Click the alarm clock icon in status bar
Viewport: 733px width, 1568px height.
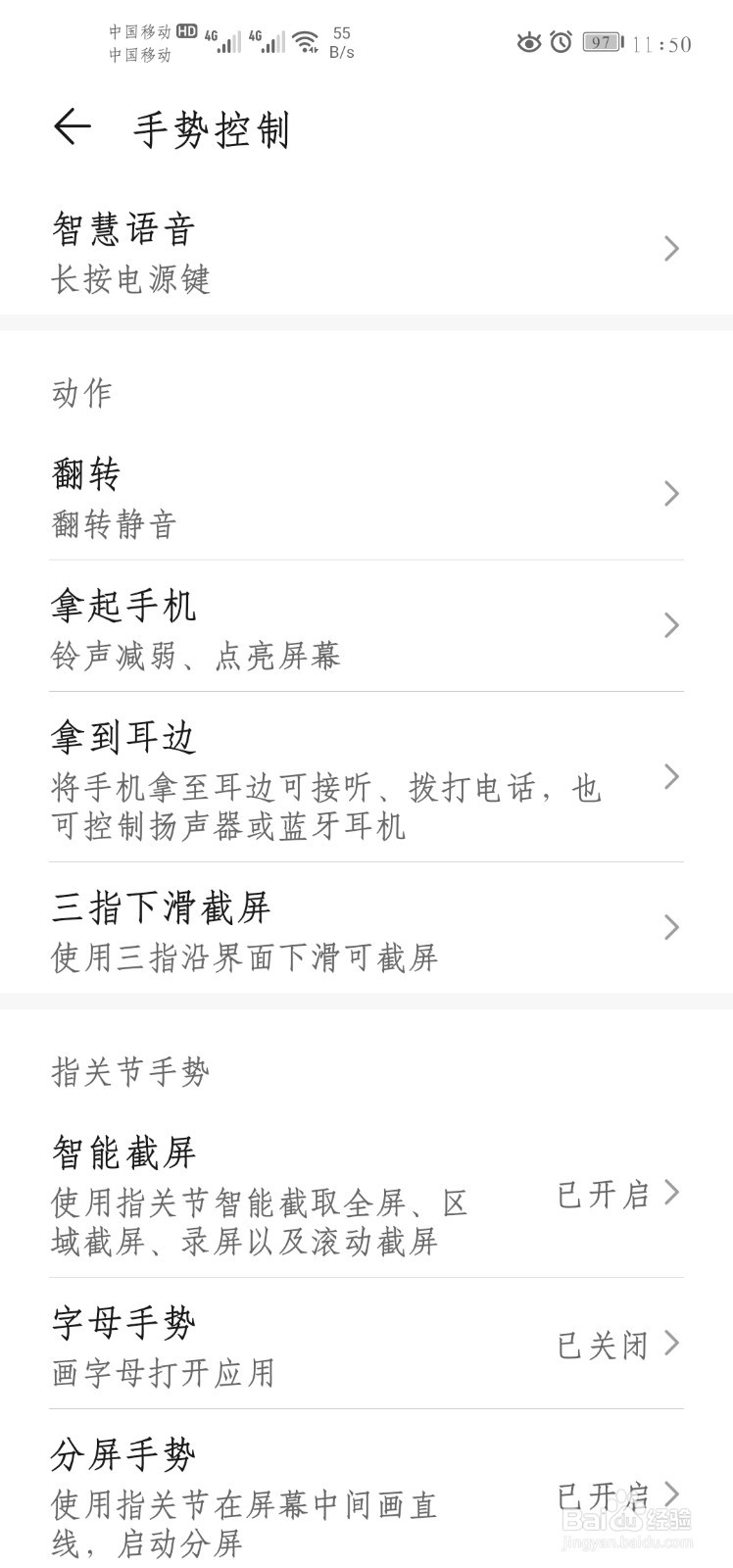[561, 42]
